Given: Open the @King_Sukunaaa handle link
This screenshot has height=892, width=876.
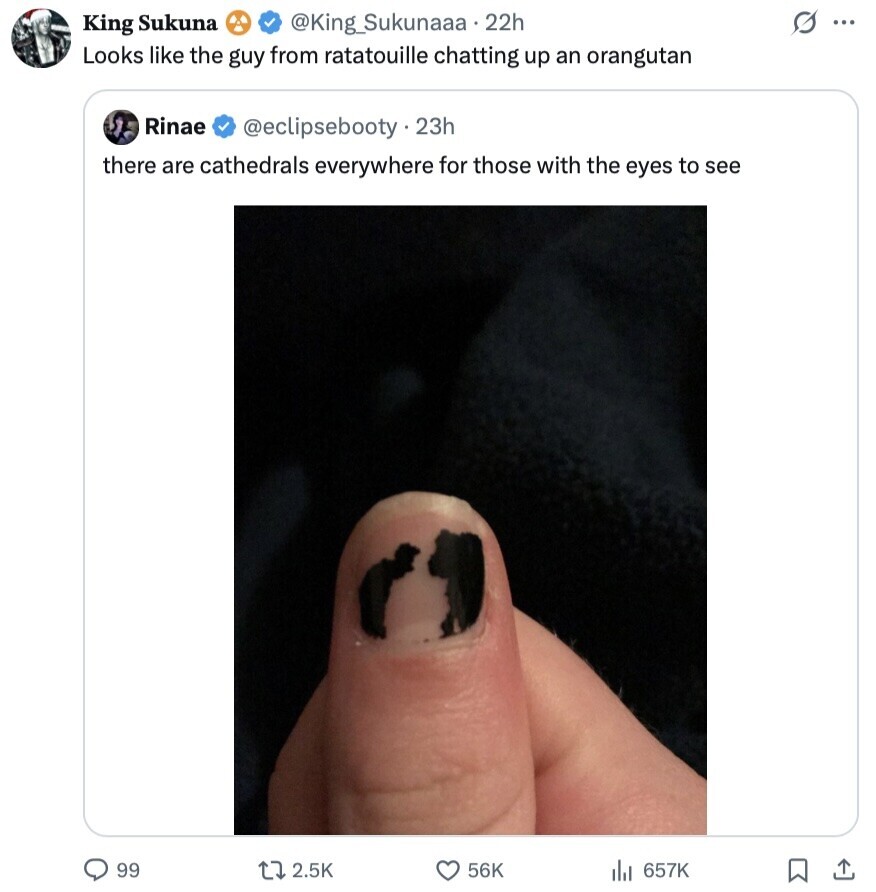Looking at the screenshot, I should (382, 22).
